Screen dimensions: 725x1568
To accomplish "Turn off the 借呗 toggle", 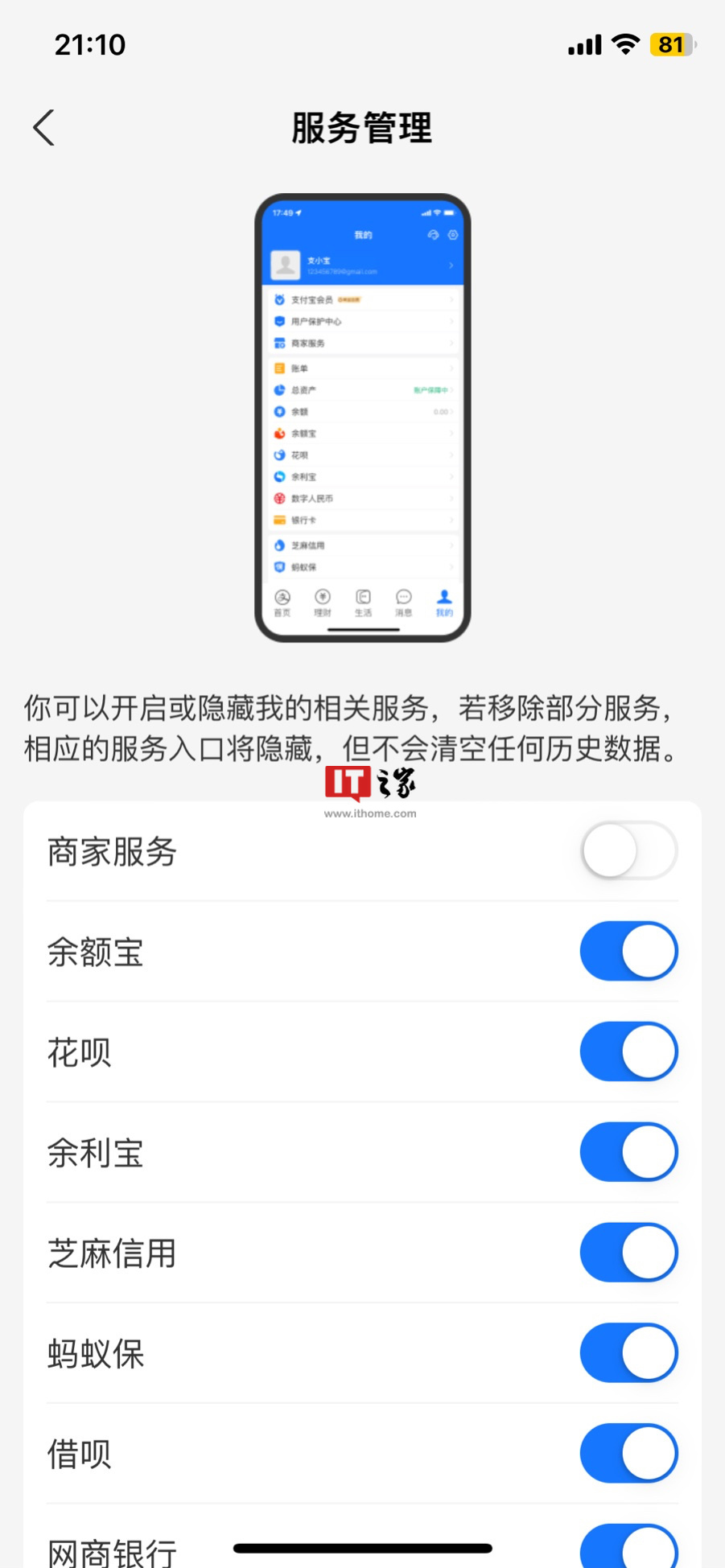I will [628, 1453].
